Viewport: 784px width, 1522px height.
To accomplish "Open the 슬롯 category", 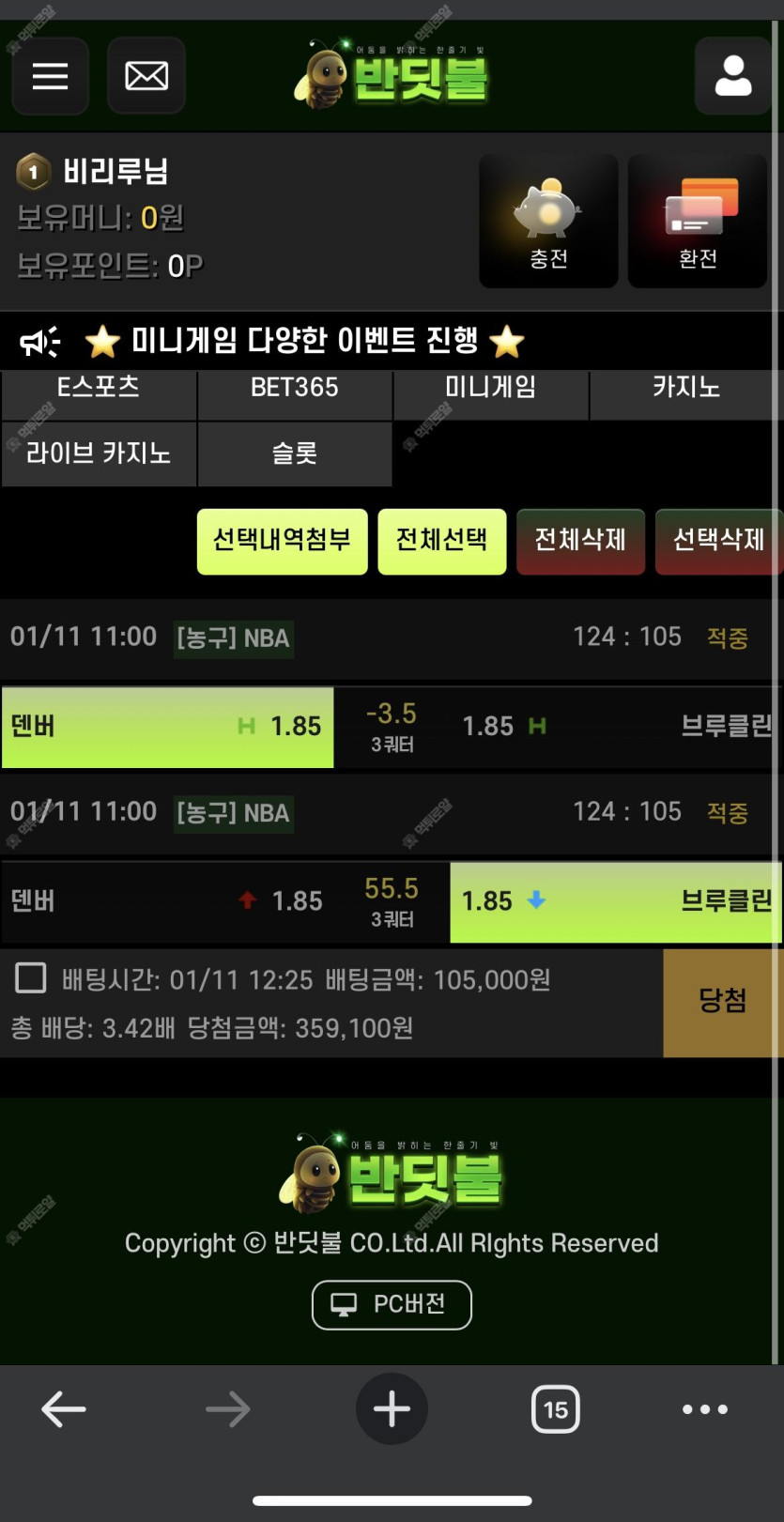I will point(295,454).
